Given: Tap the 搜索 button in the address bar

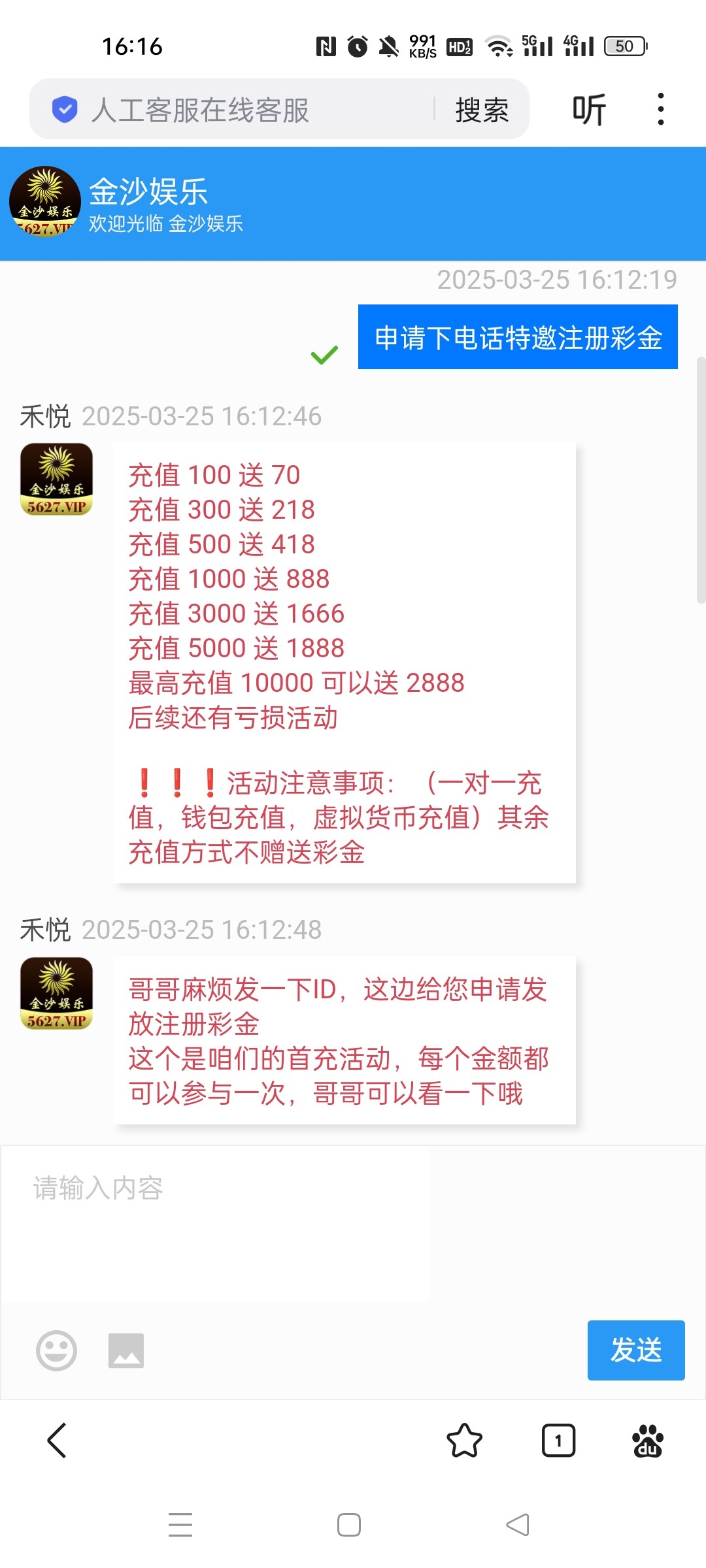Looking at the screenshot, I should click(482, 109).
